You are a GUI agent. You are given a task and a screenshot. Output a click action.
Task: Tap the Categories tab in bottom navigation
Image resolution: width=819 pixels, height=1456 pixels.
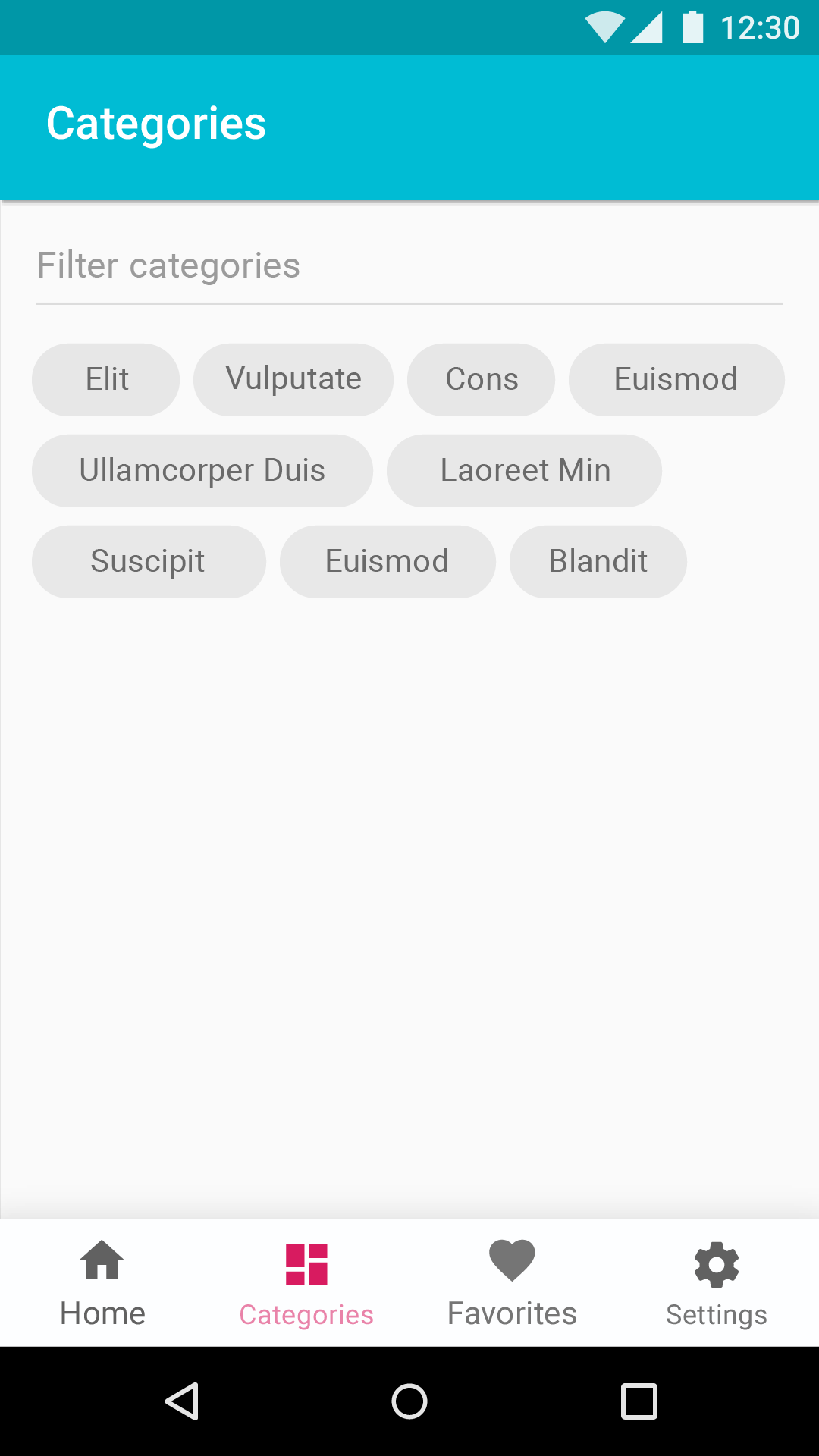[307, 1283]
